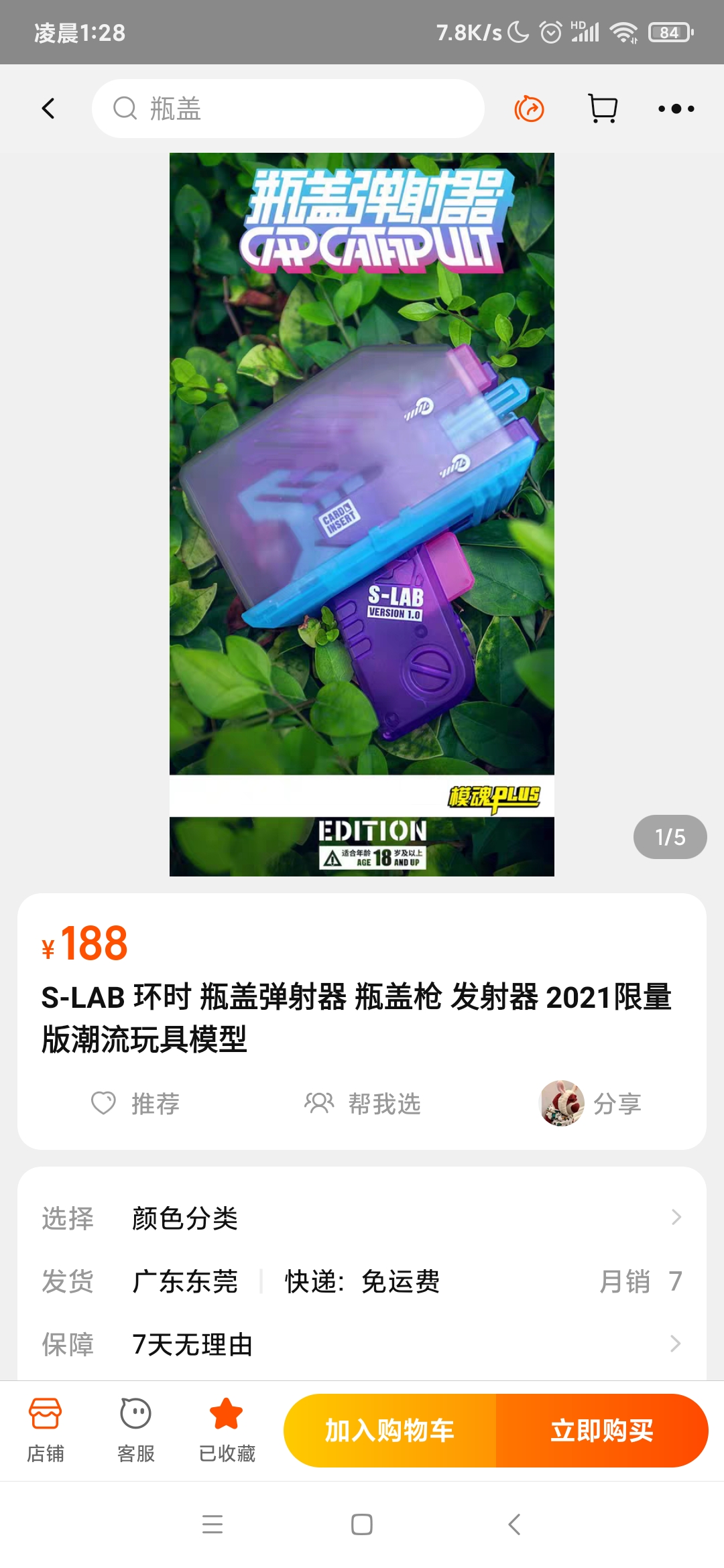Open the shopping cart
The image size is (724, 1568).
602,109
